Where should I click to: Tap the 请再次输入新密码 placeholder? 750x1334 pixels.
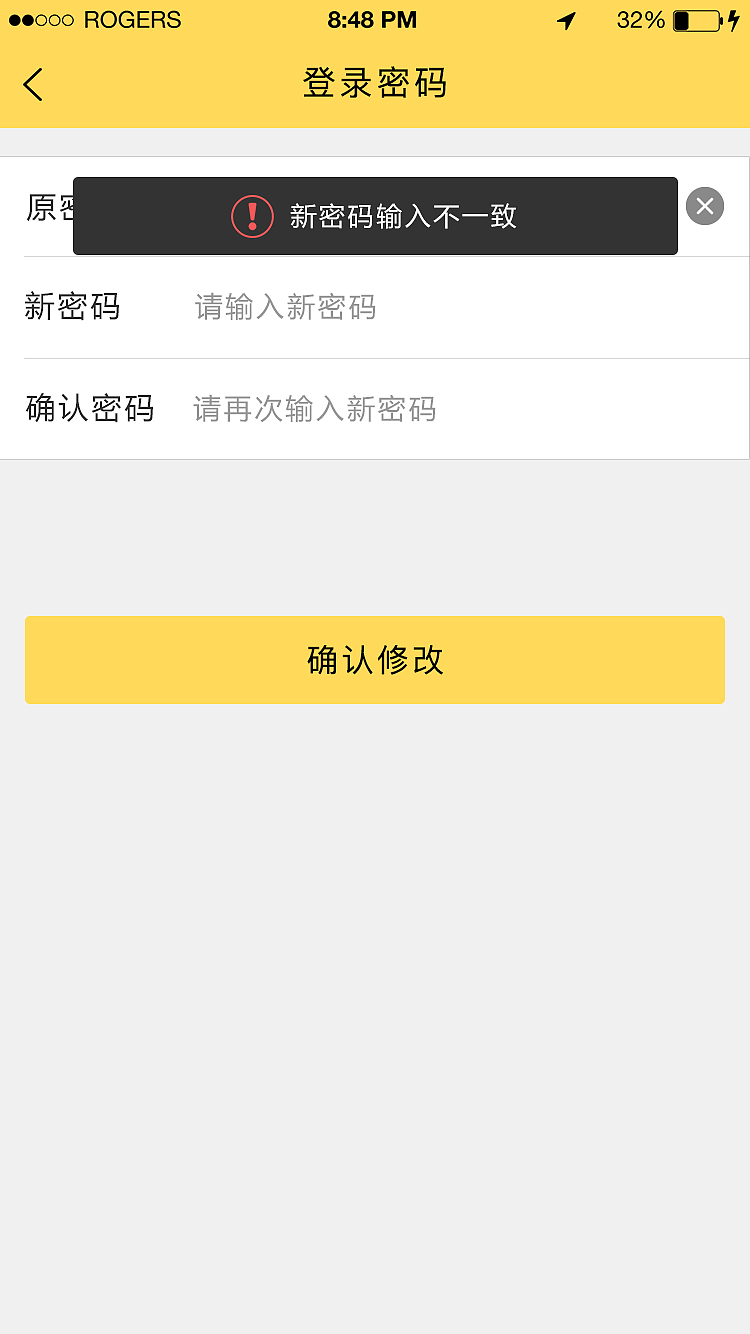pyautogui.click(x=314, y=409)
